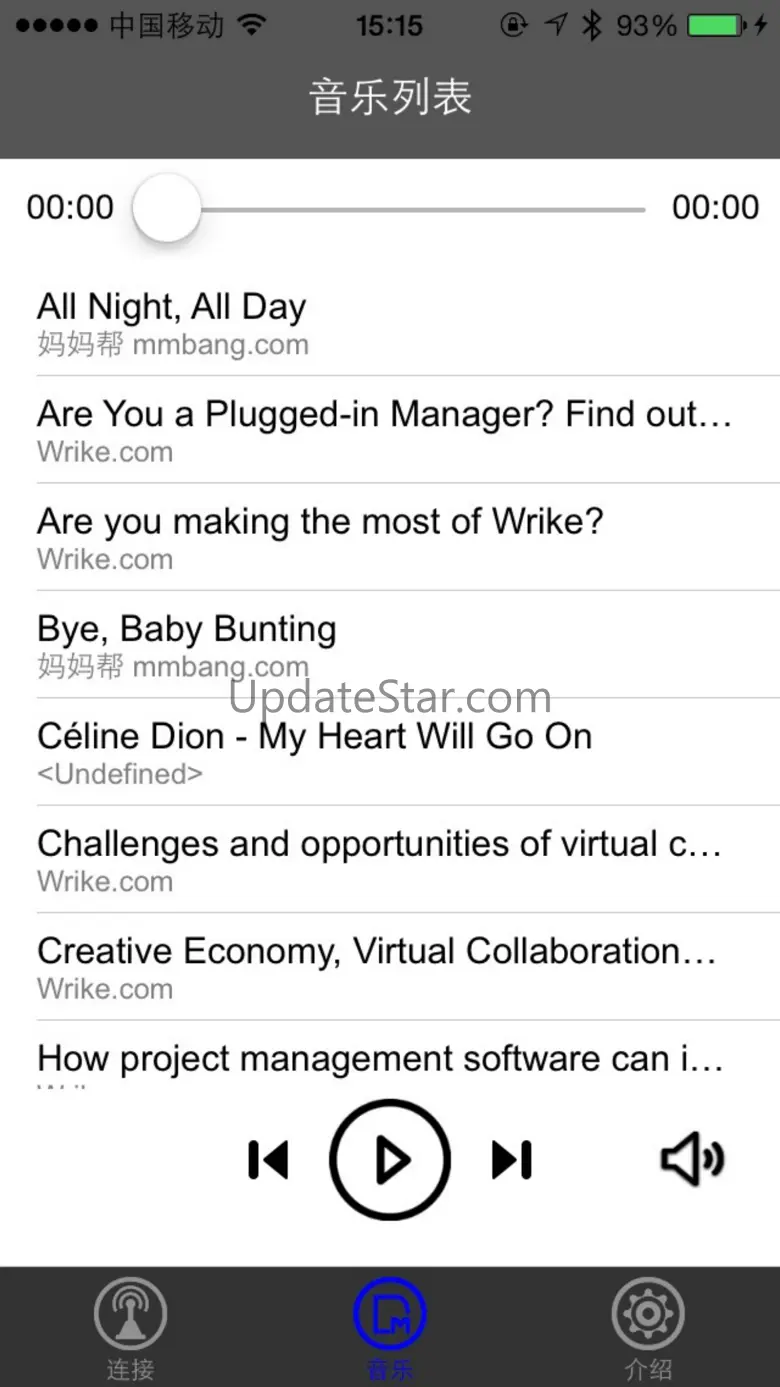Viewport: 780px width, 1387px height.
Task: Play the current track
Action: [389, 1160]
